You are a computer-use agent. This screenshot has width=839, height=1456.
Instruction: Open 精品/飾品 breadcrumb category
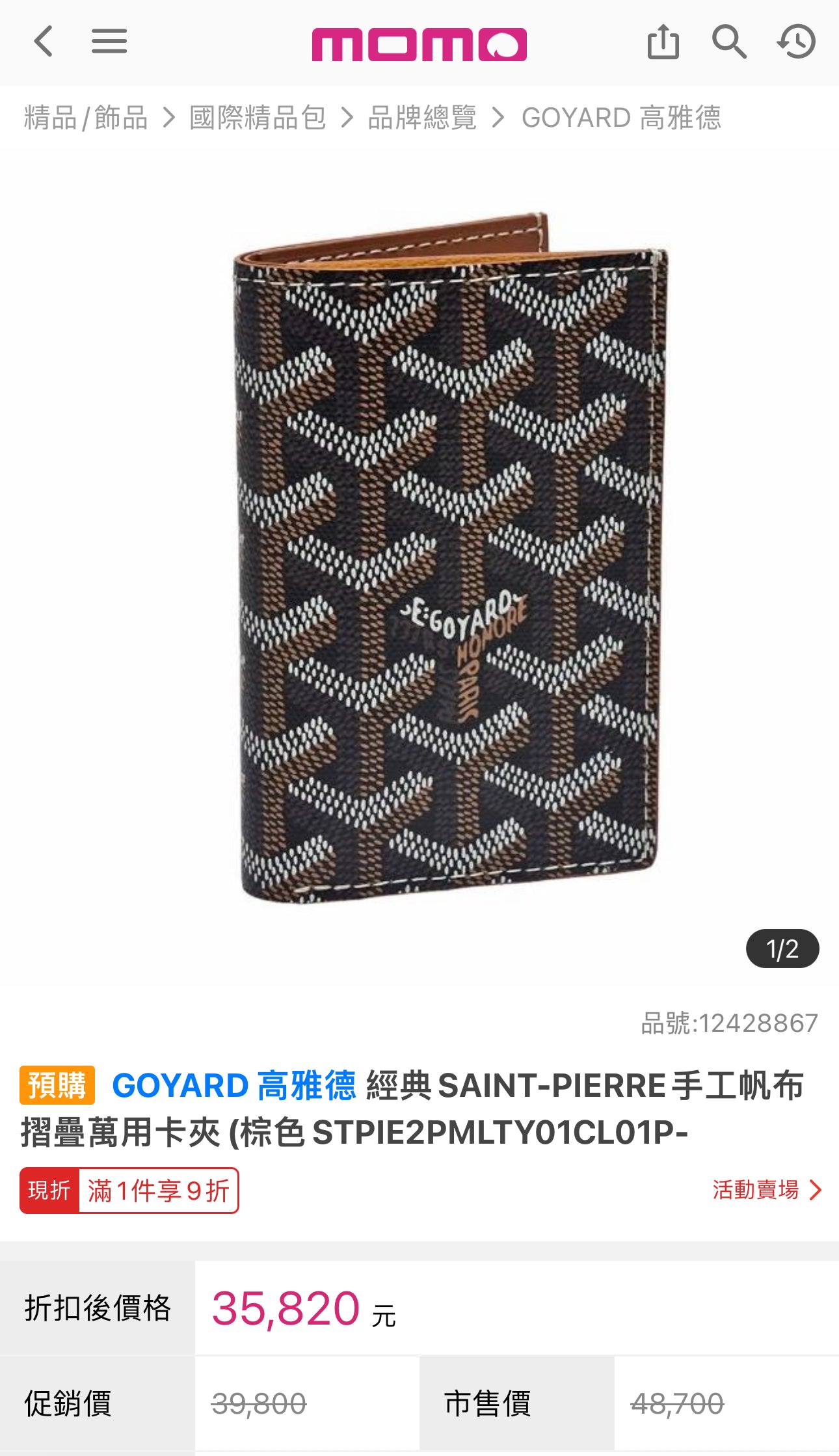pos(86,118)
